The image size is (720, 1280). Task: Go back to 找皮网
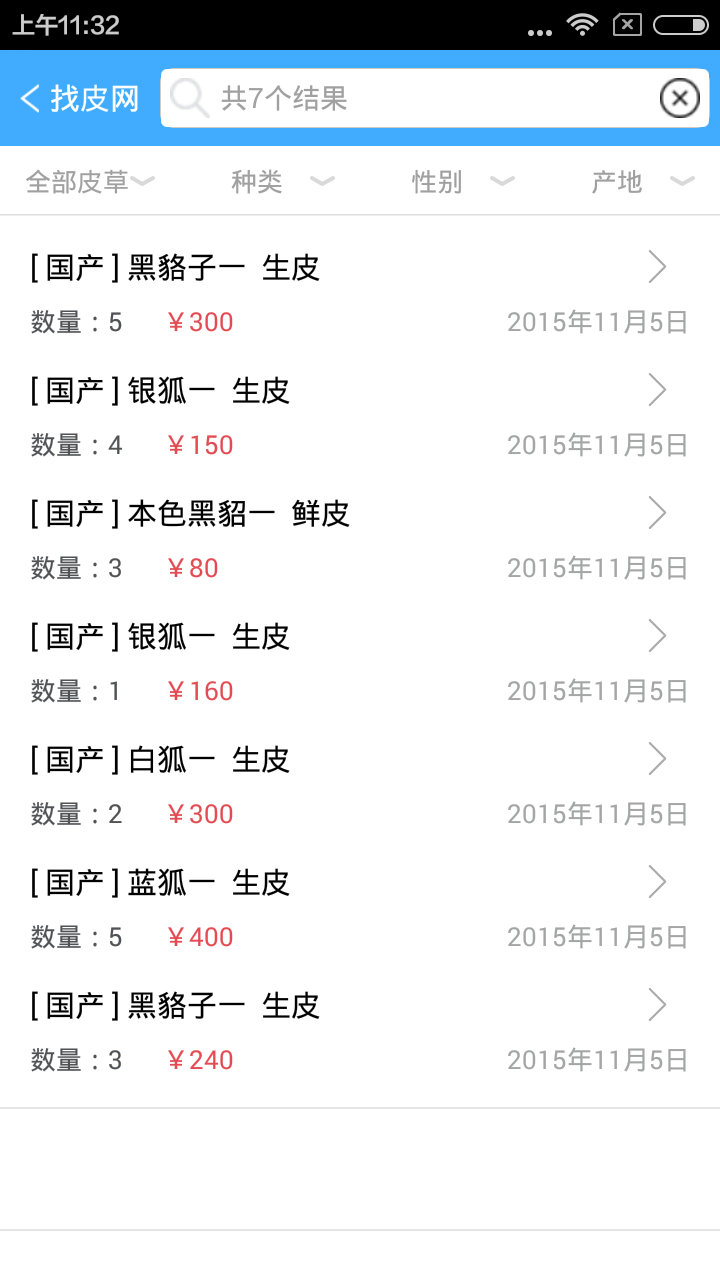click(x=78, y=98)
